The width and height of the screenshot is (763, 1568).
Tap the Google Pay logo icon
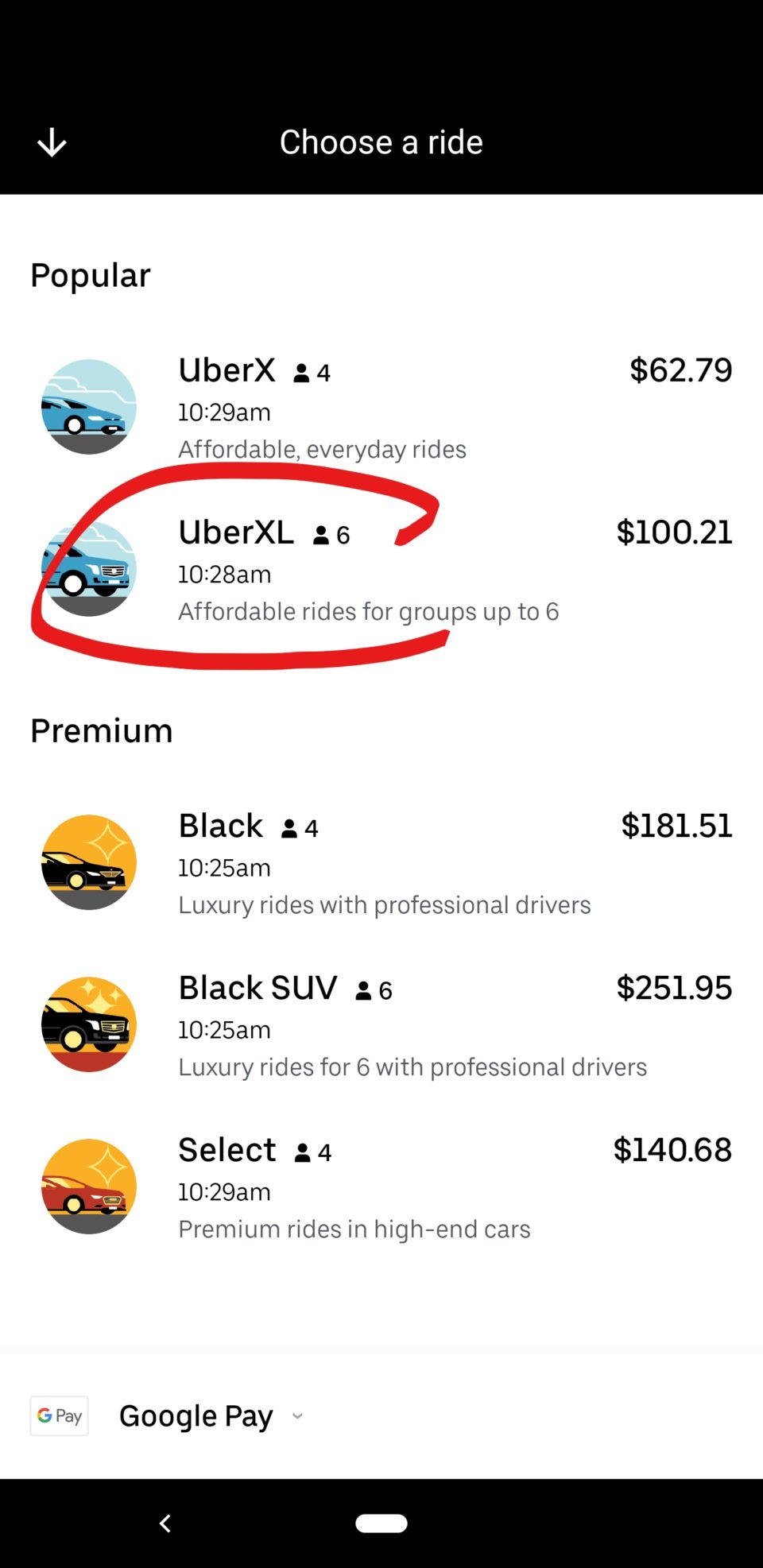(59, 1415)
